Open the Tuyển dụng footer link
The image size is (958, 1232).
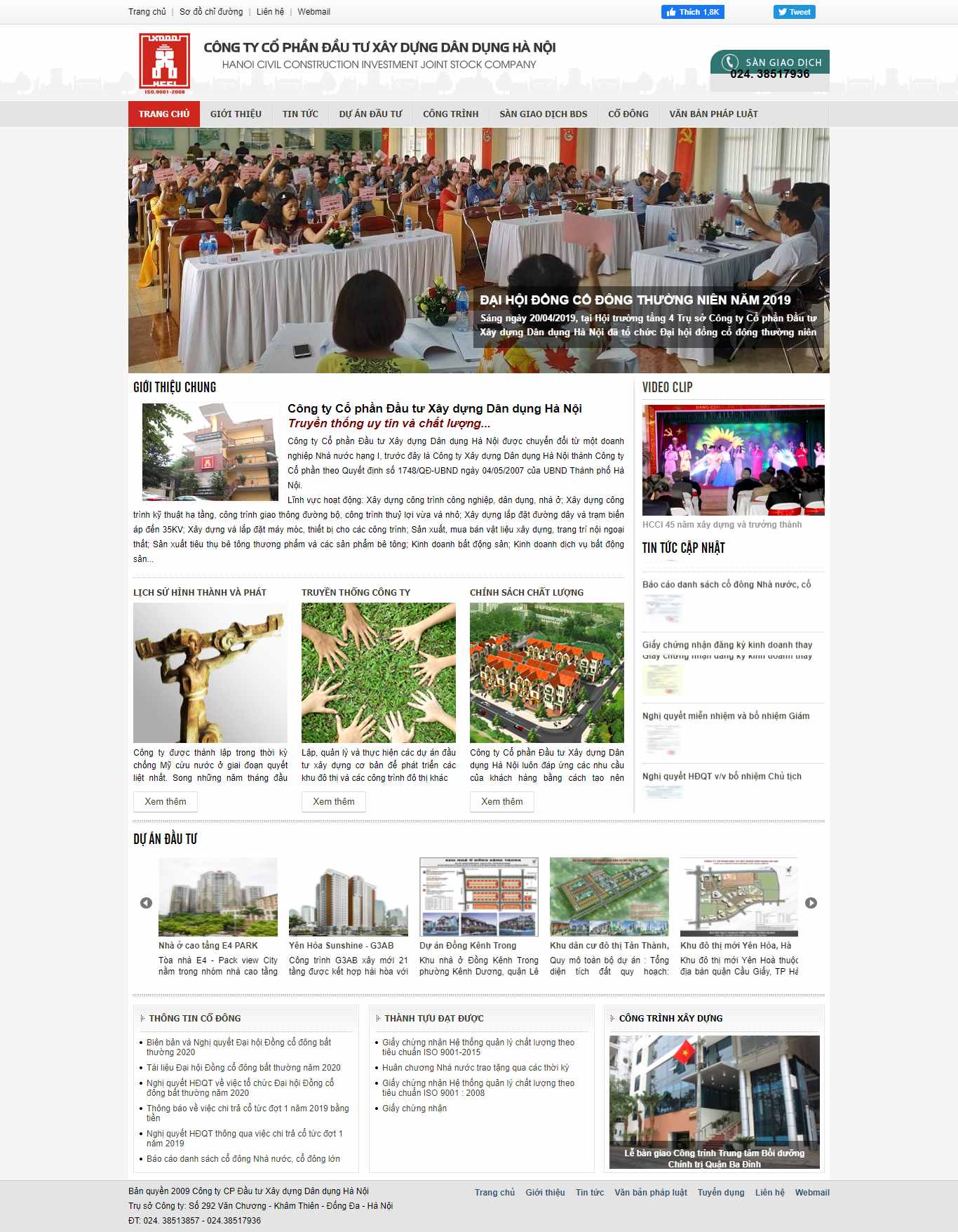coord(721,1192)
